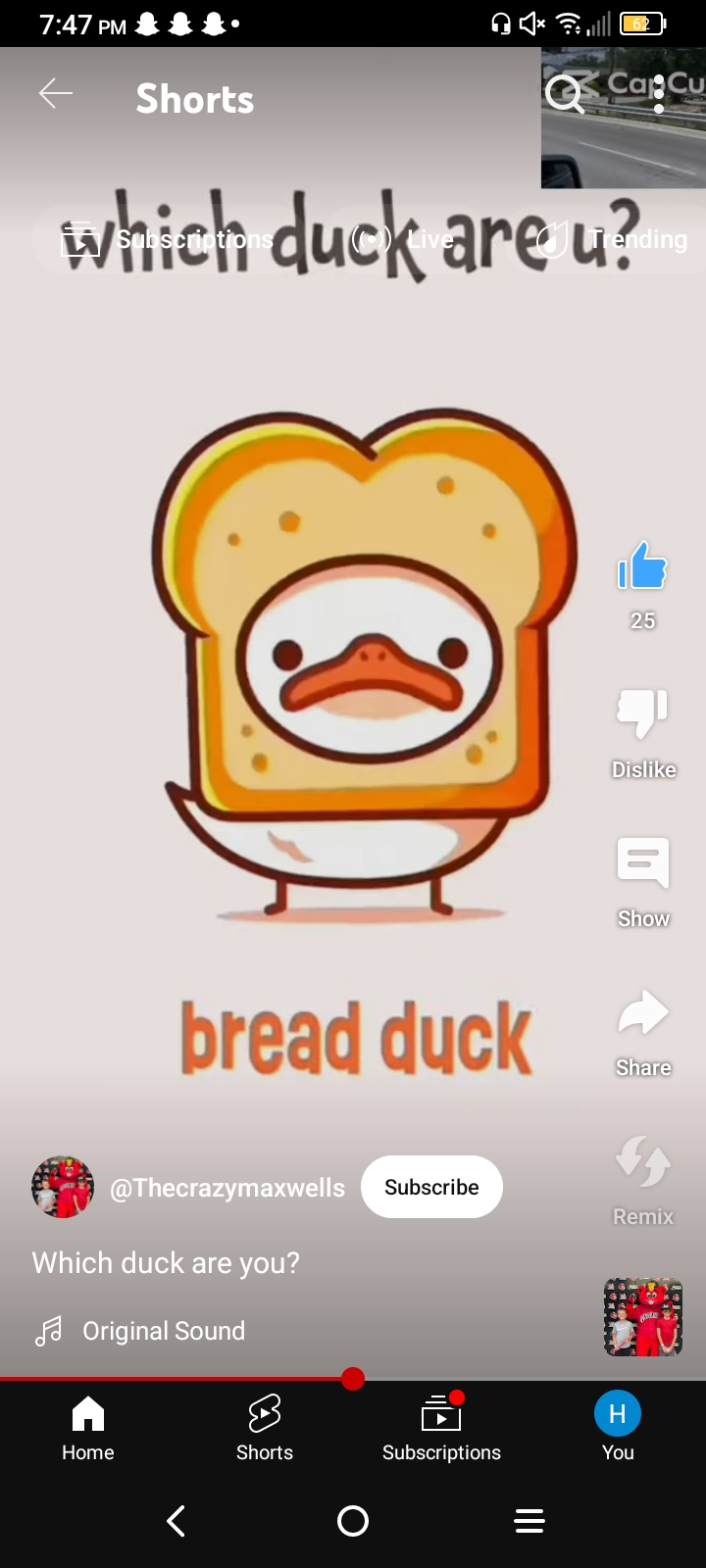Open Subscriptions in the bottom navigation bar
Viewport: 706px width, 1568px height.
441,1428
